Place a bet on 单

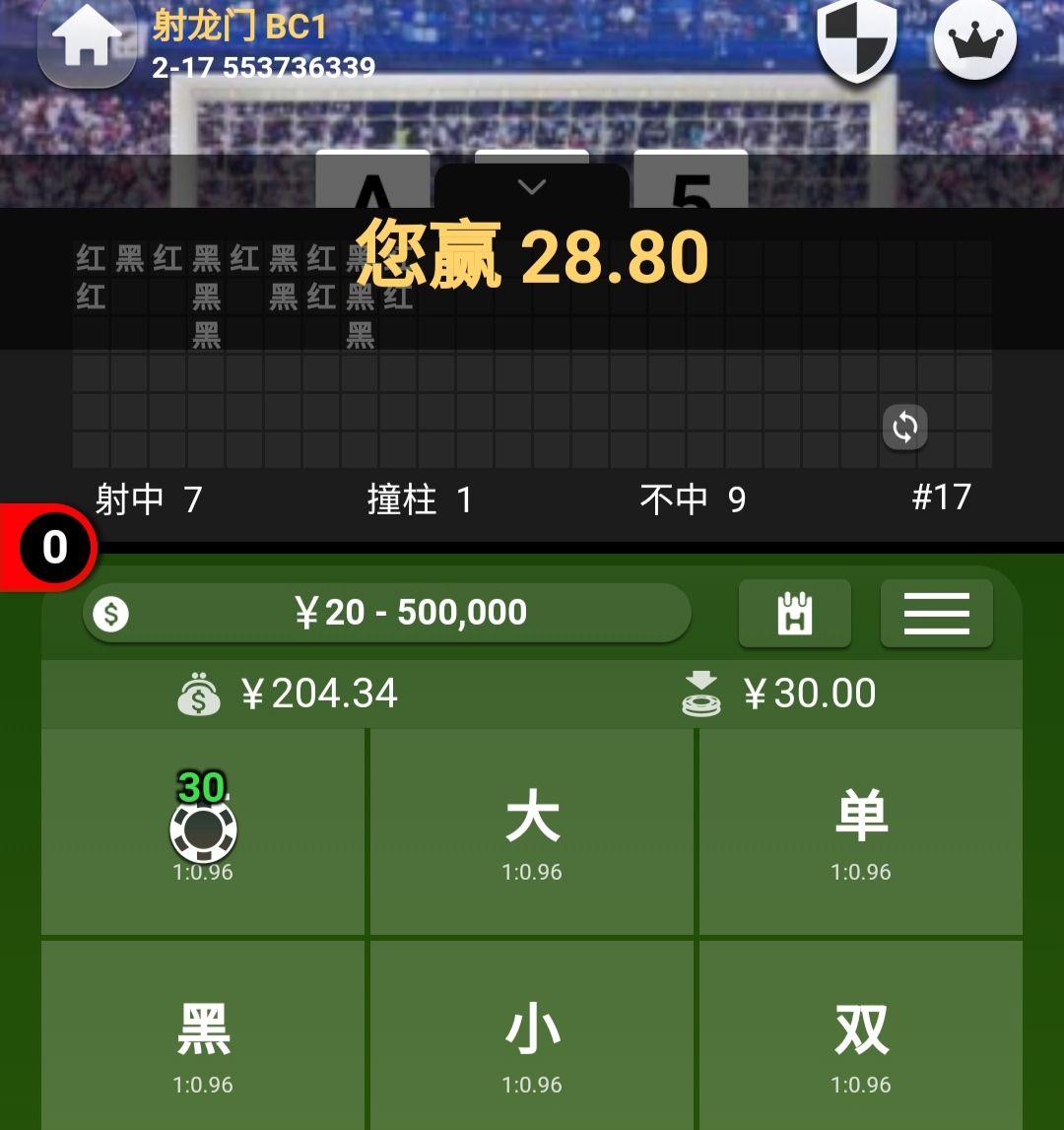pos(860,832)
